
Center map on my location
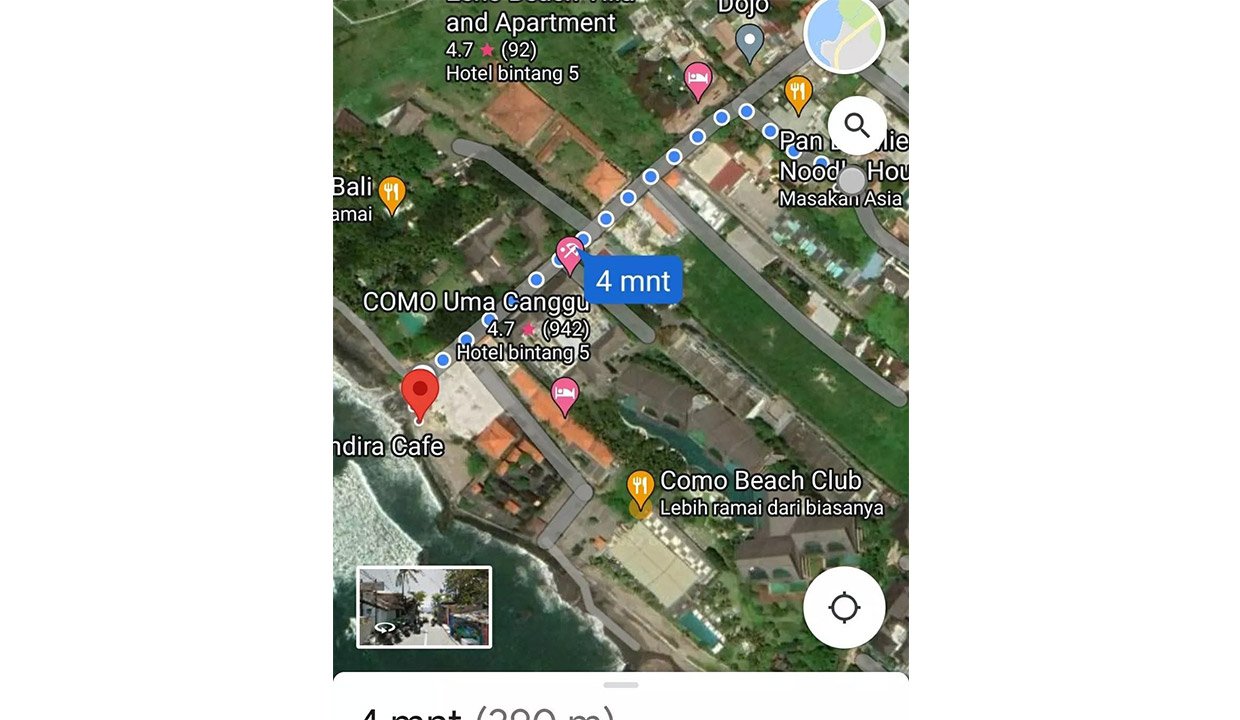844,607
